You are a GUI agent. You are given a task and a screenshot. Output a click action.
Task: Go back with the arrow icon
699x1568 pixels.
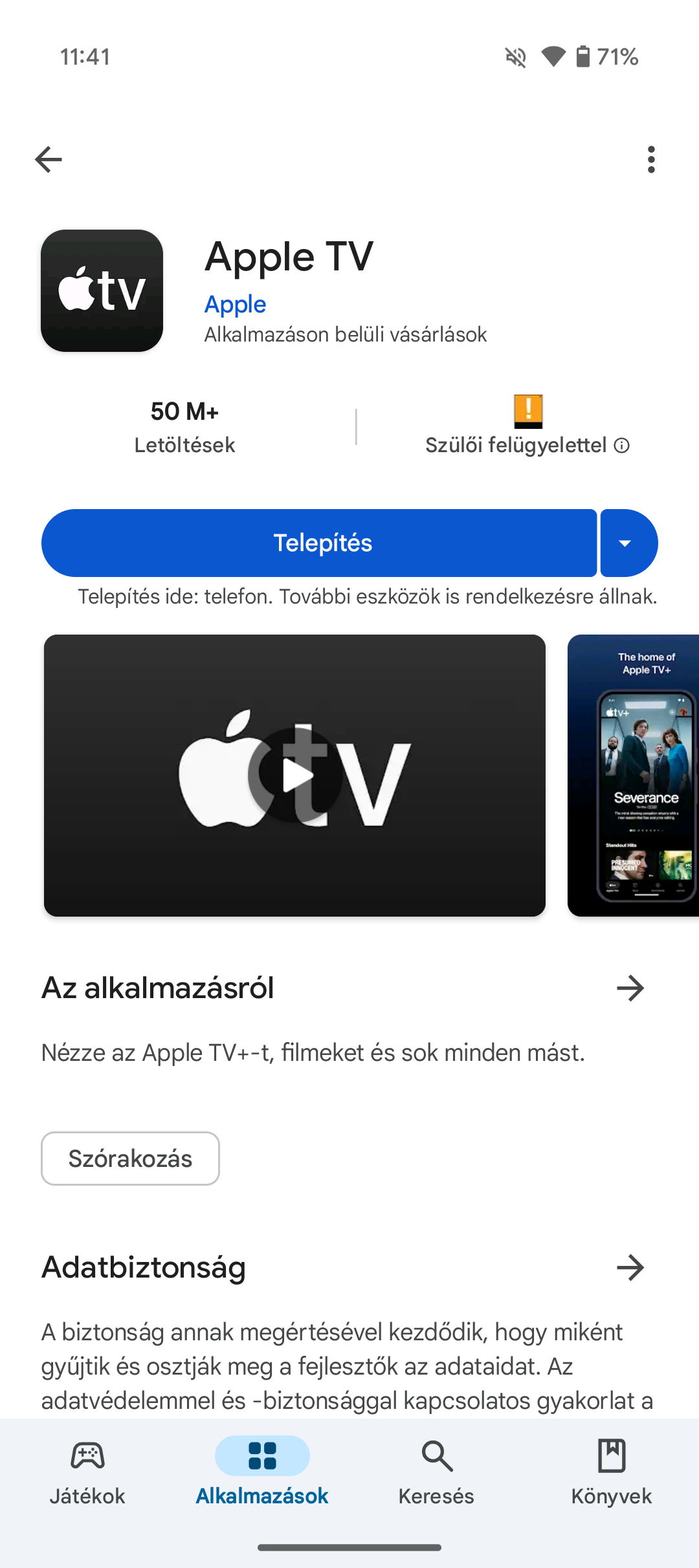49,159
